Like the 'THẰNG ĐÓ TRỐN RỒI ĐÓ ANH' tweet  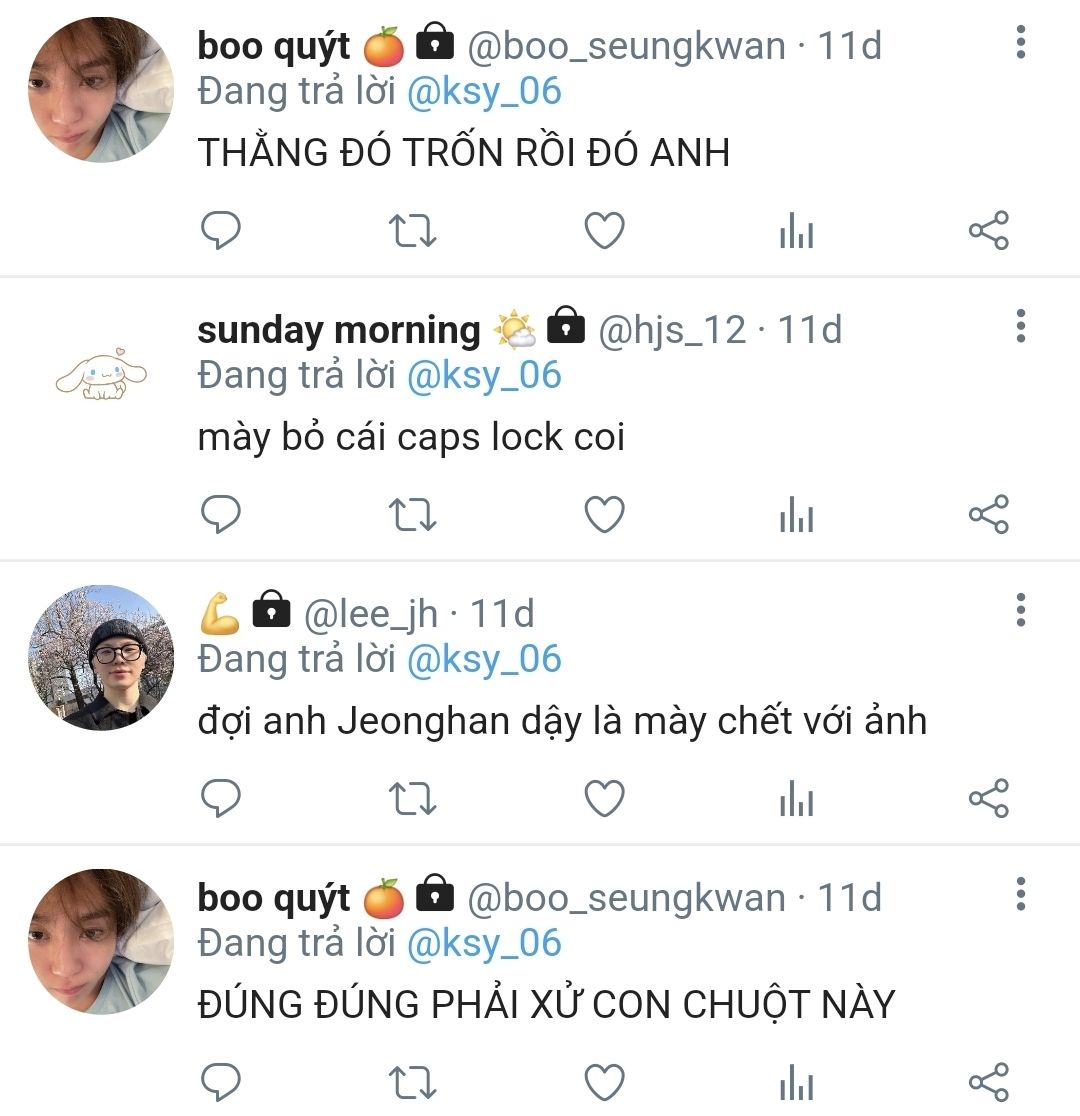point(604,231)
